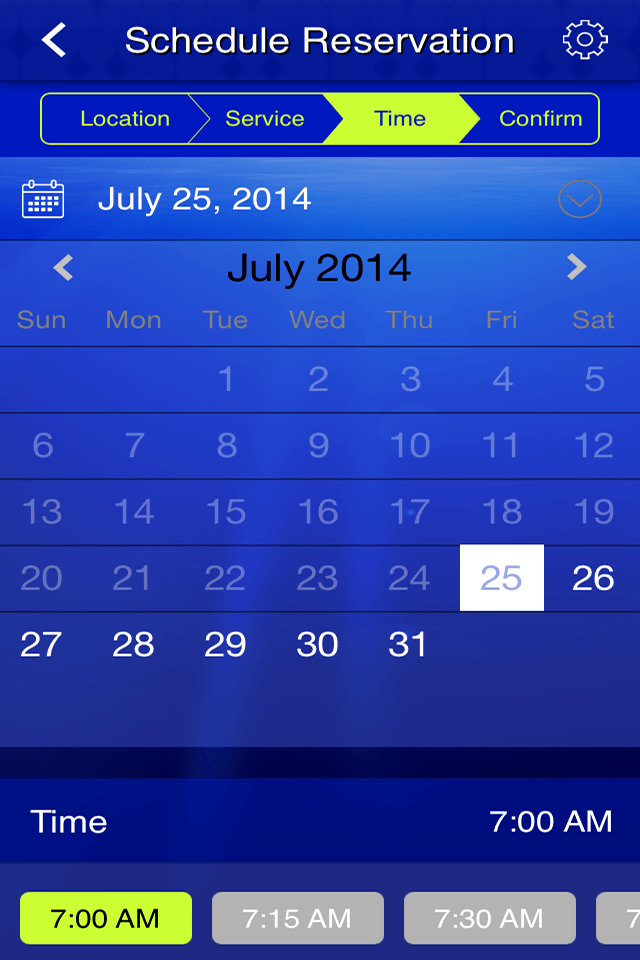The width and height of the screenshot is (640, 960).
Task: Select July 26 on the calendar
Action: pyautogui.click(x=593, y=578)
